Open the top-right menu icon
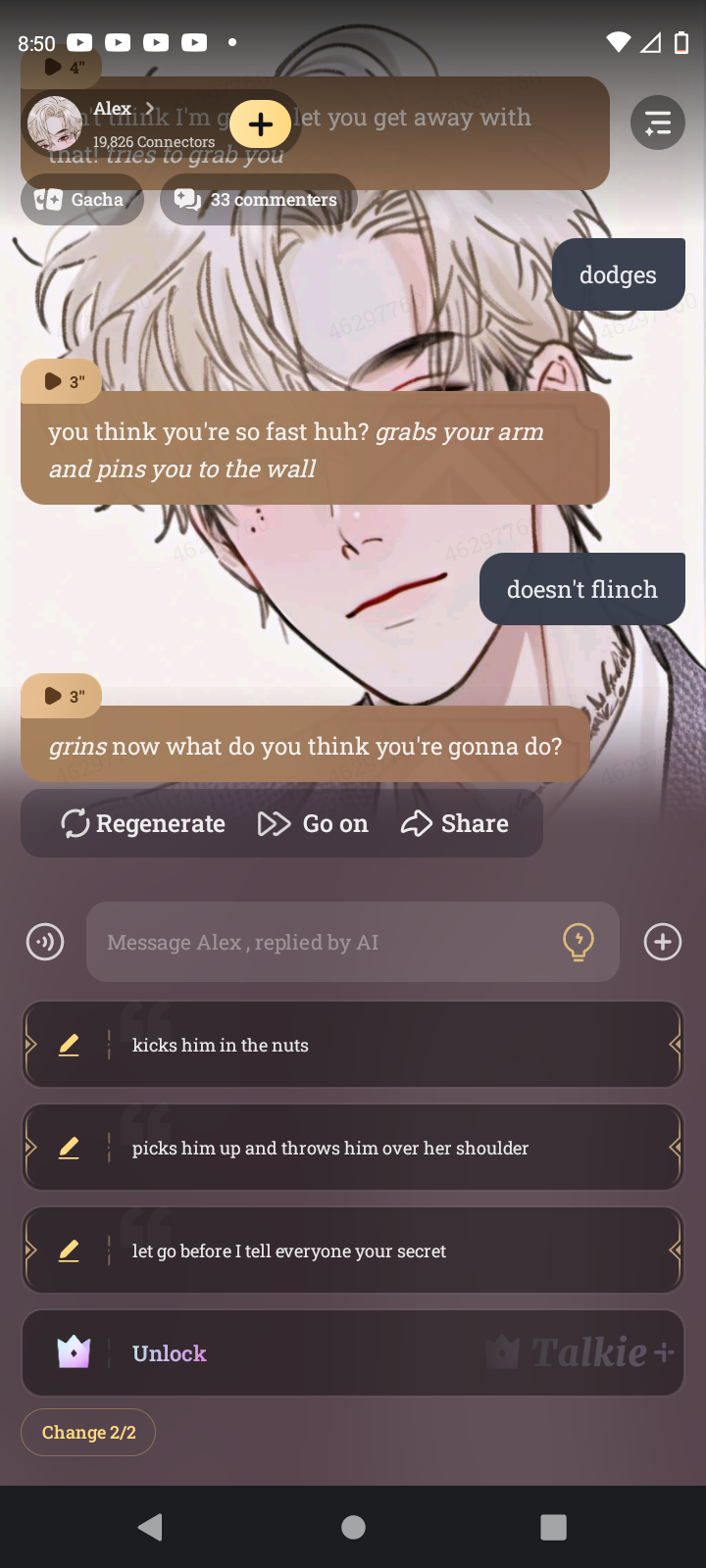The height and width of the screenshot is (1568, 706). pyautogui.click(x=657, y=122)
